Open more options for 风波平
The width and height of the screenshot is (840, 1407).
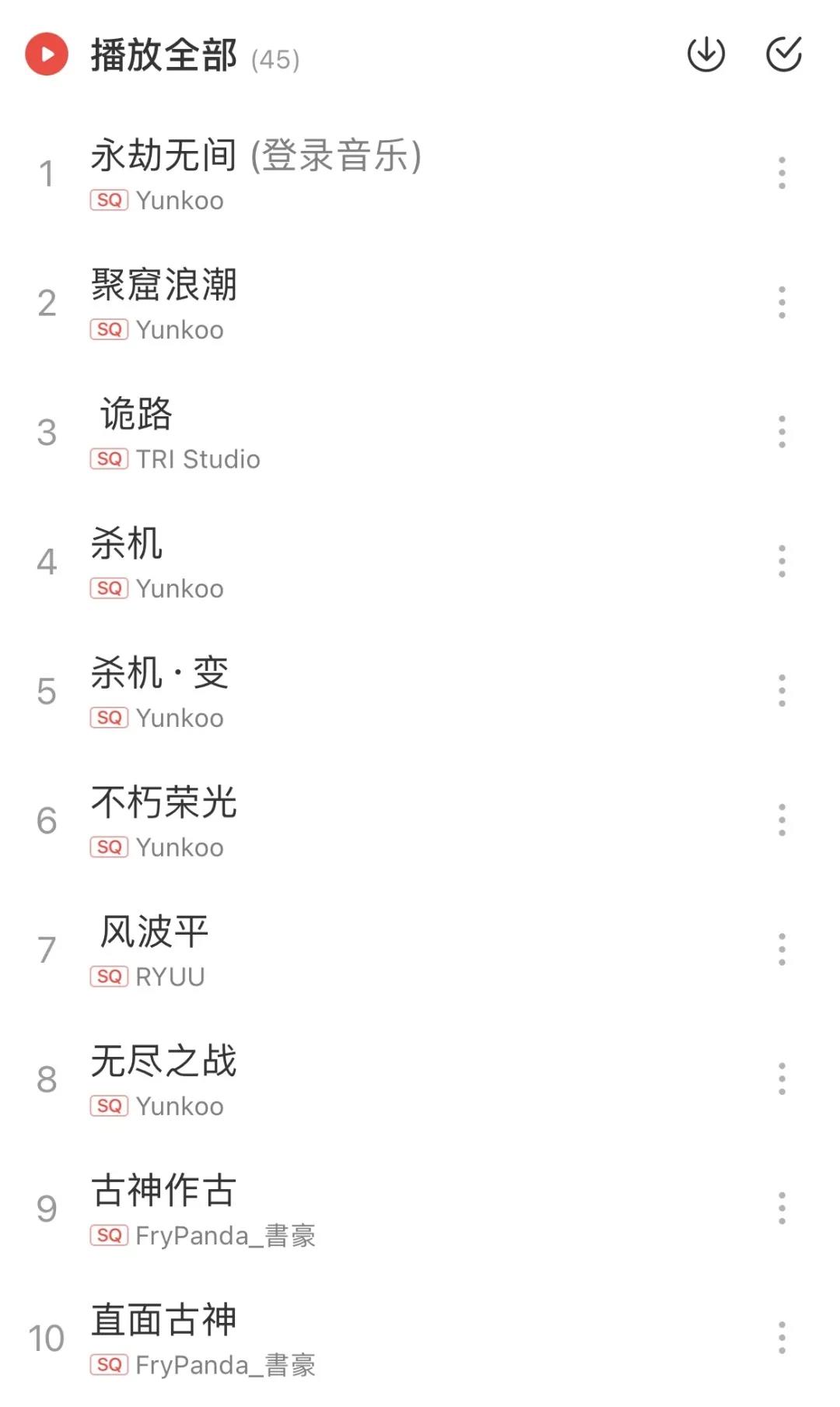[782, 949]
